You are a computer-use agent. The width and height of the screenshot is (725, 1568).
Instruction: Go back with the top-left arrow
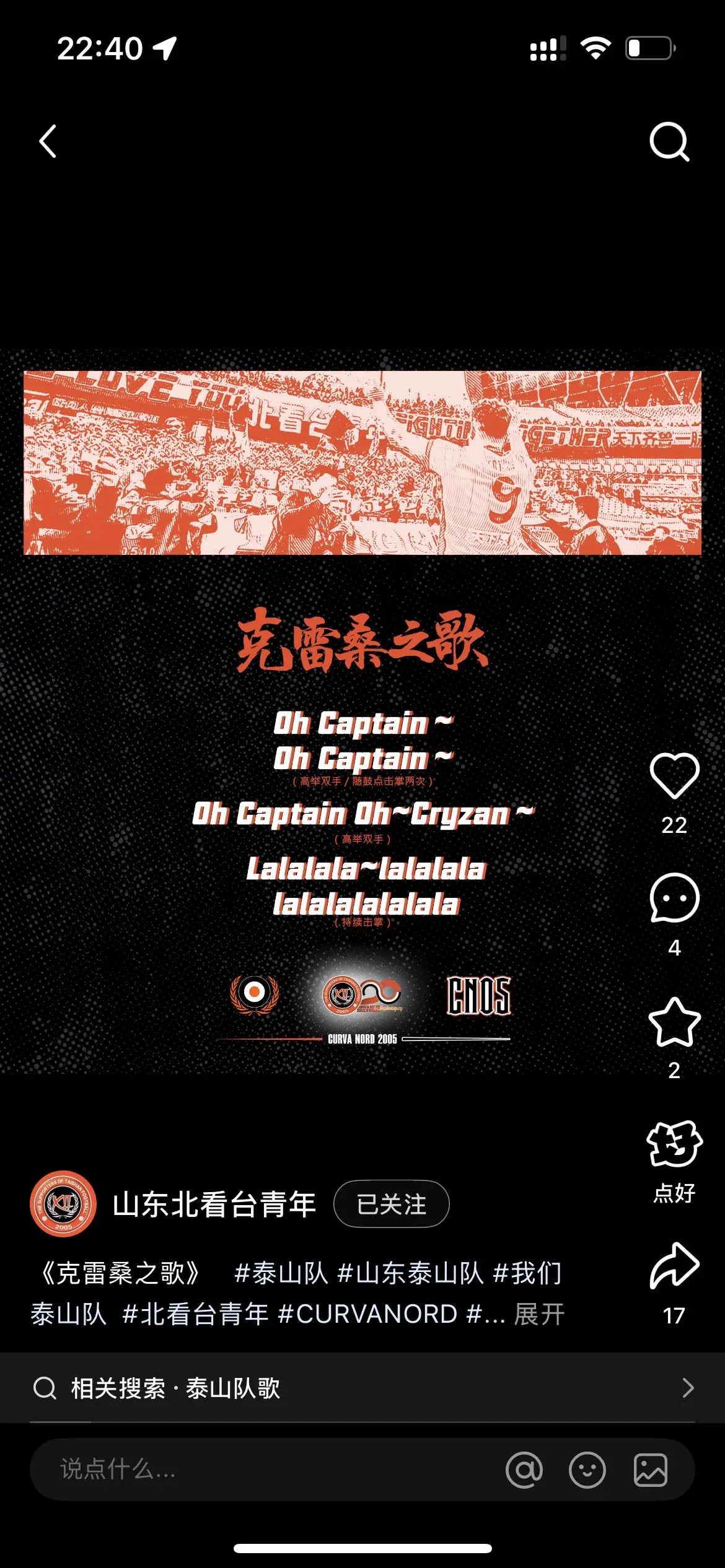tap(48, 141)
